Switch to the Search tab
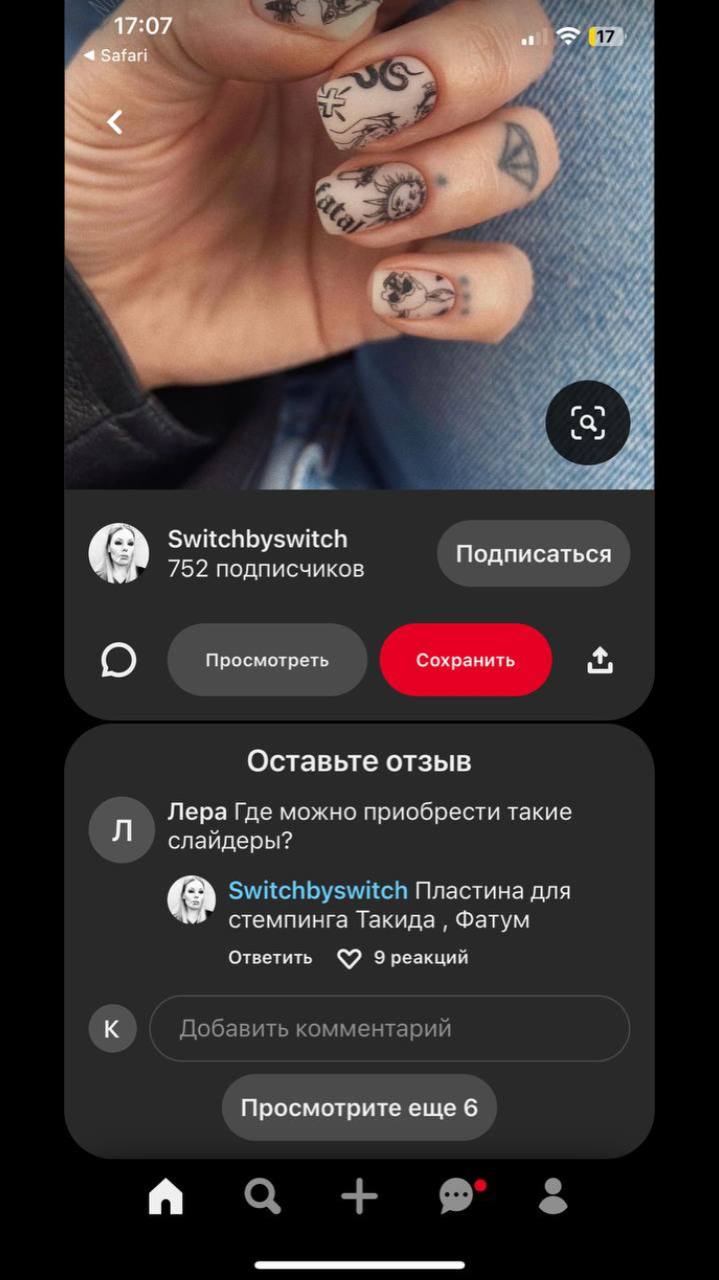Image resolution: width=719 pixels, height=1280 pixels. coord(263,1195)
